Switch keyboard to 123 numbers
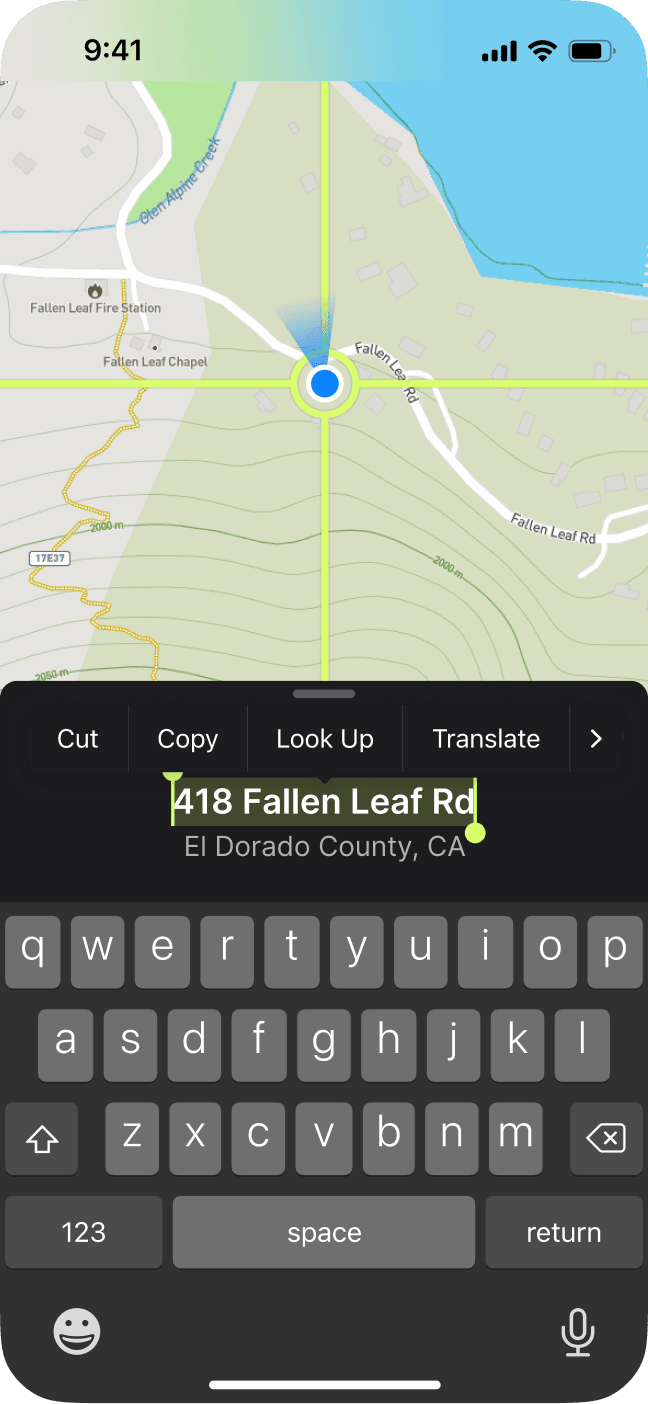This screenshot has width=648, height=1404. pyautogui.click(x=84, y=1232)
